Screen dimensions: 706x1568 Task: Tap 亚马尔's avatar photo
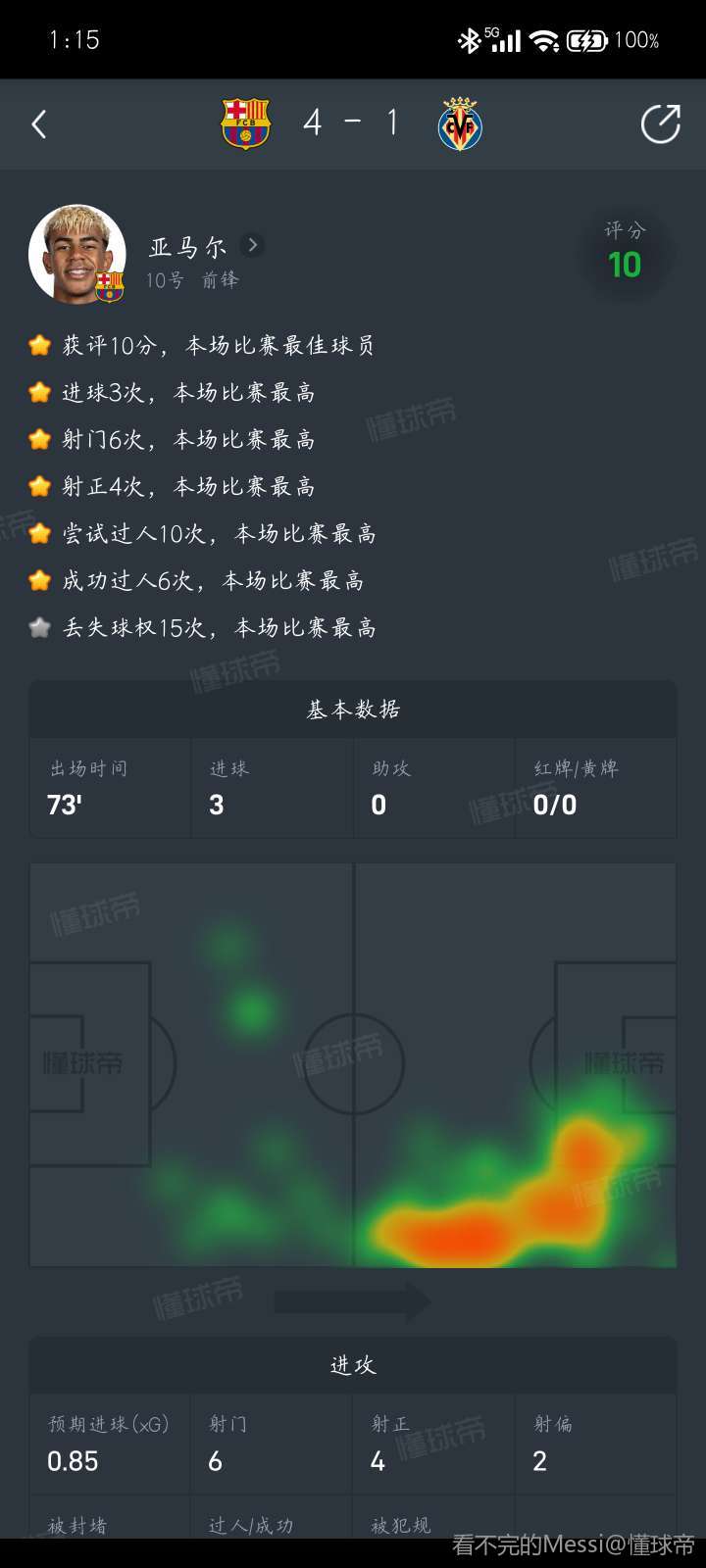pos(77,255)
